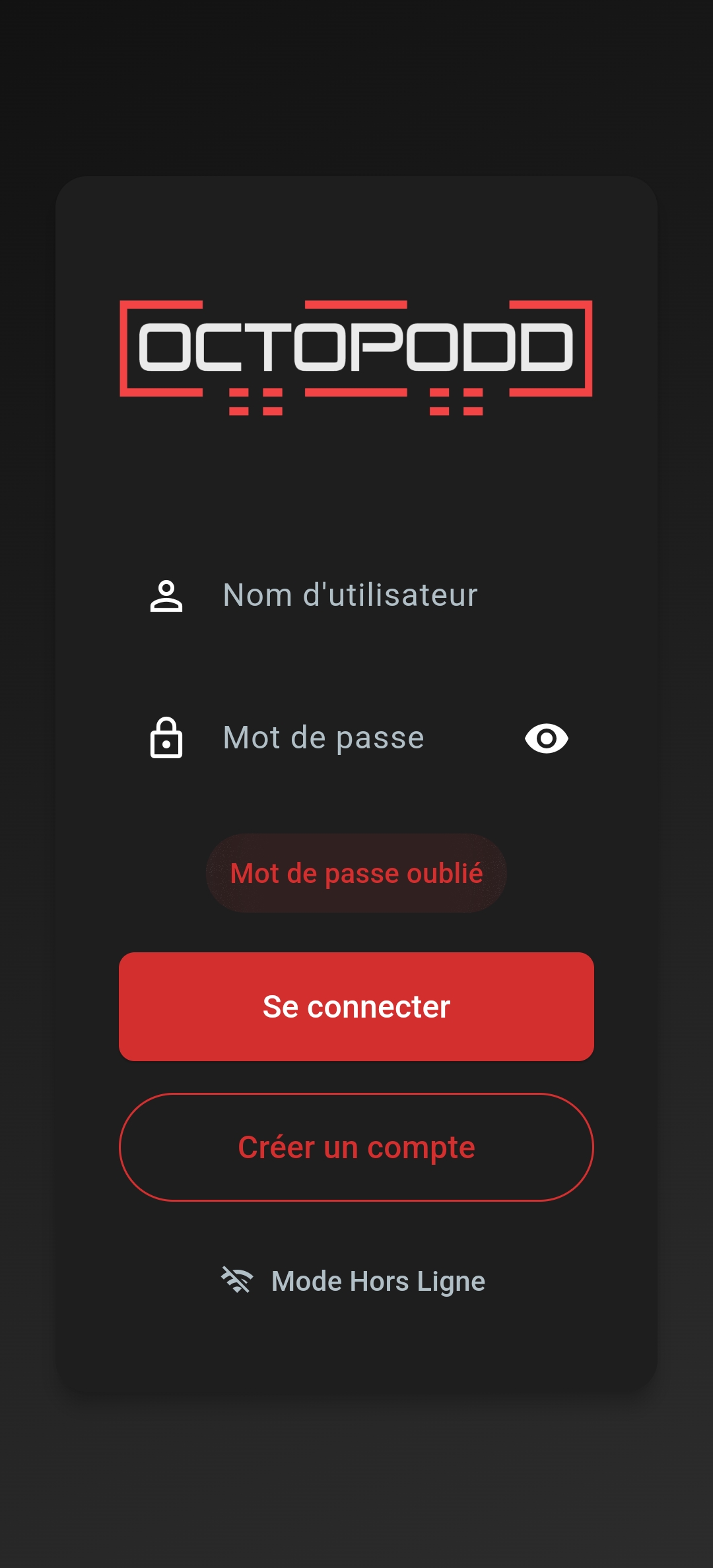Viewport: 713px width, 1568px height.
Task: Enter Mode Hors Ligne
Action: (356, 1281)
